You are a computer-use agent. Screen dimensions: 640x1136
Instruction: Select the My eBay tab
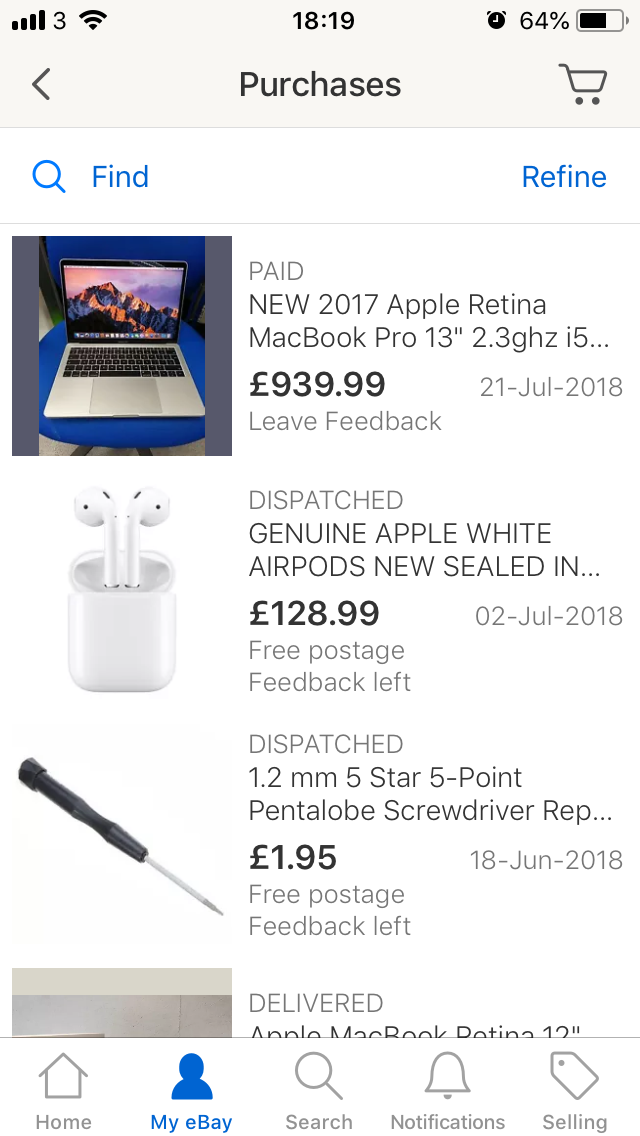pos(191,1092)
